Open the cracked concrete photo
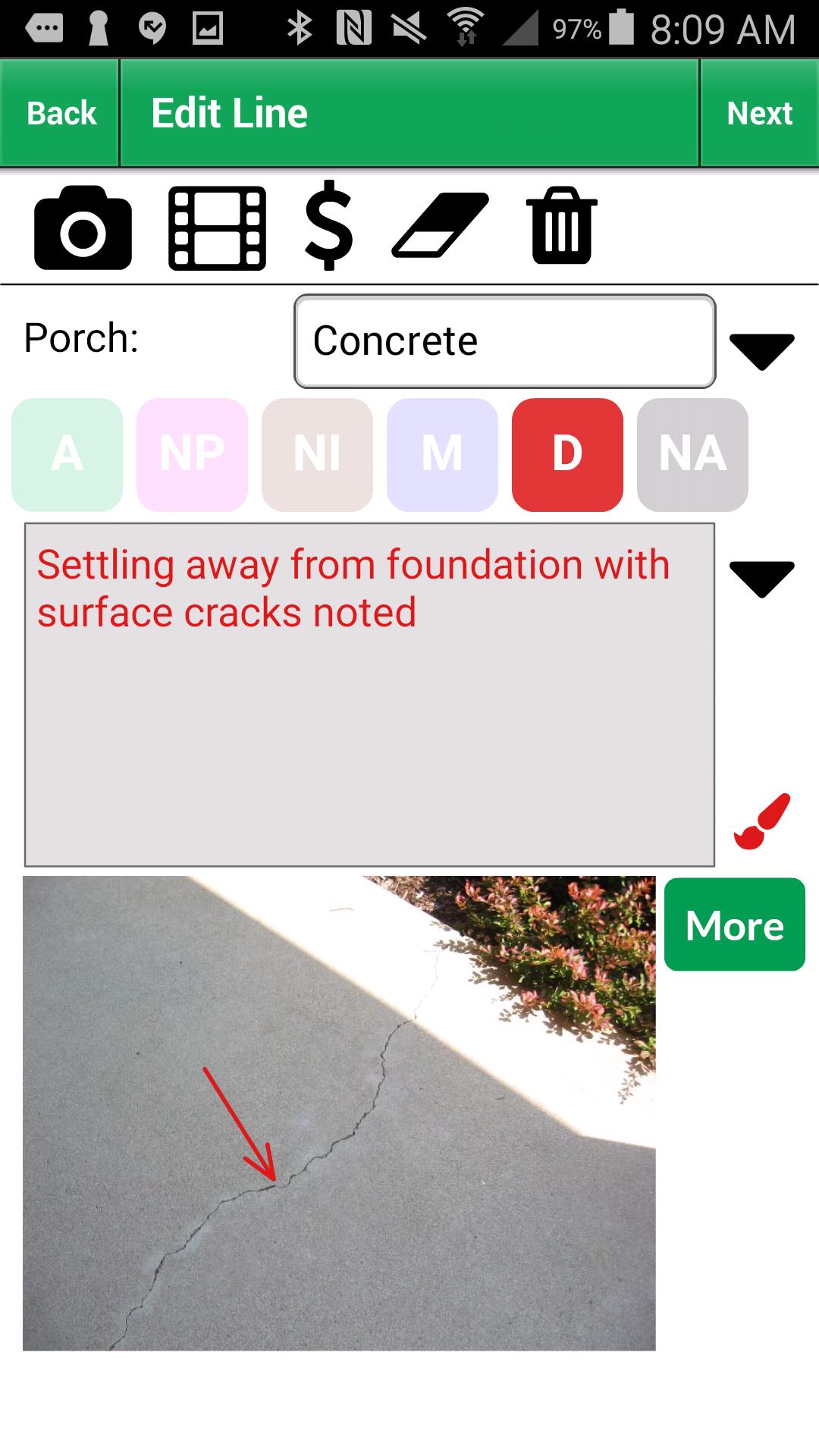The width and height of the screenshot is (819, 1456). tap(339, 1113)
